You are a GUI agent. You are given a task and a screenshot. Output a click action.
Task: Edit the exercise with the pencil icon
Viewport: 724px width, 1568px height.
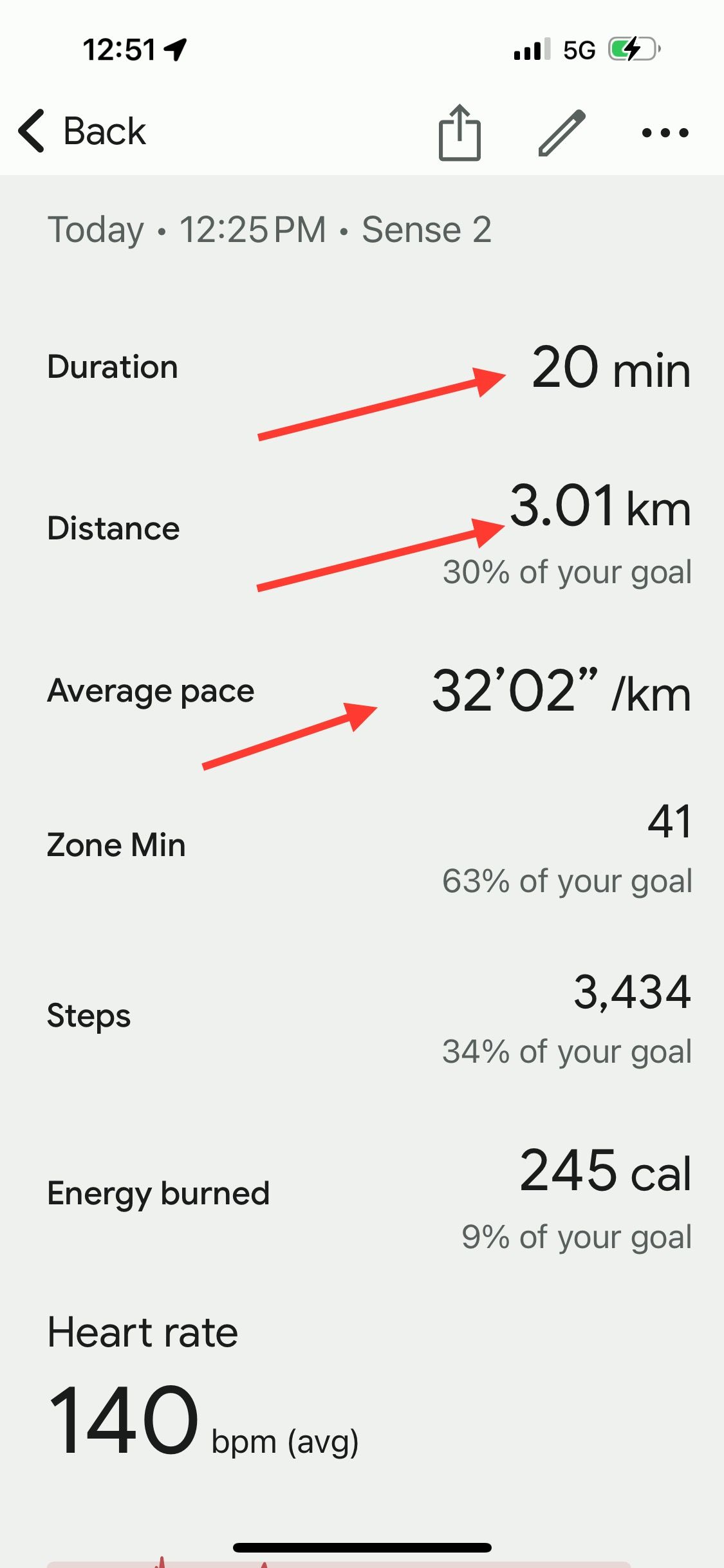tap(562, 133)
